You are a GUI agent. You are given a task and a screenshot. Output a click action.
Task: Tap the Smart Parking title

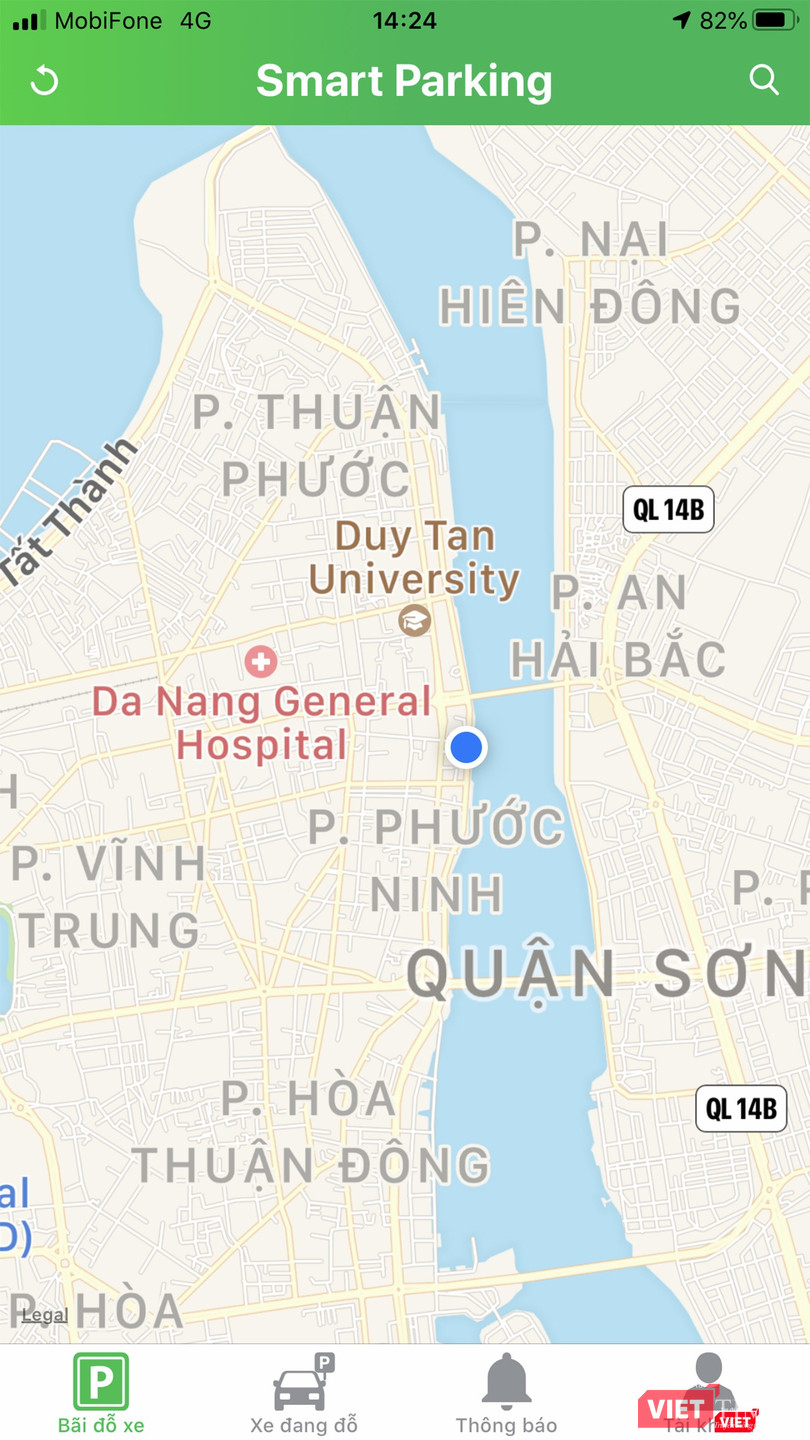404,81
